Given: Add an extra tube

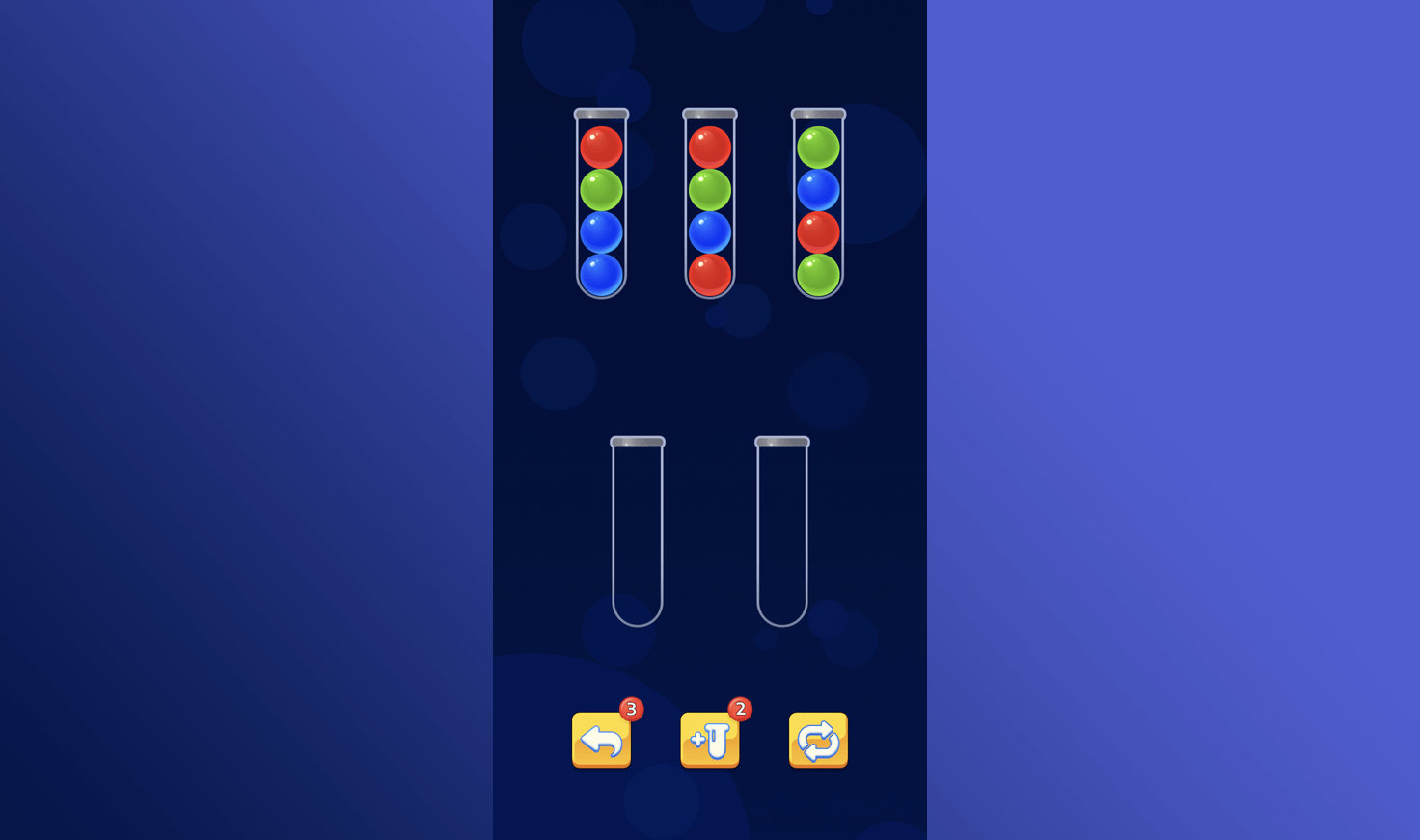Looking at the screenshot, I should coord(710,740).
